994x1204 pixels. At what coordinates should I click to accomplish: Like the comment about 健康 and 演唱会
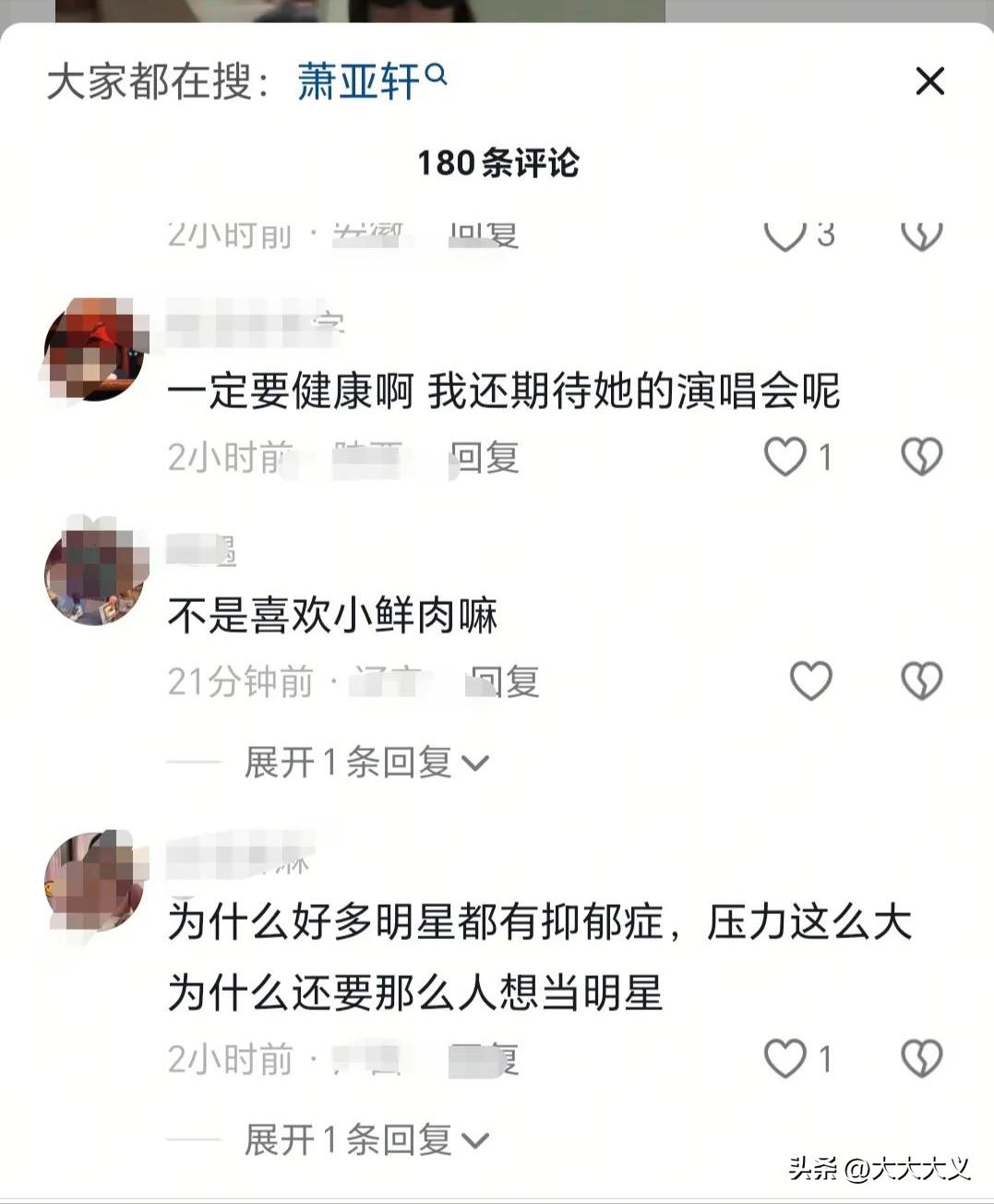click(785, 457)
